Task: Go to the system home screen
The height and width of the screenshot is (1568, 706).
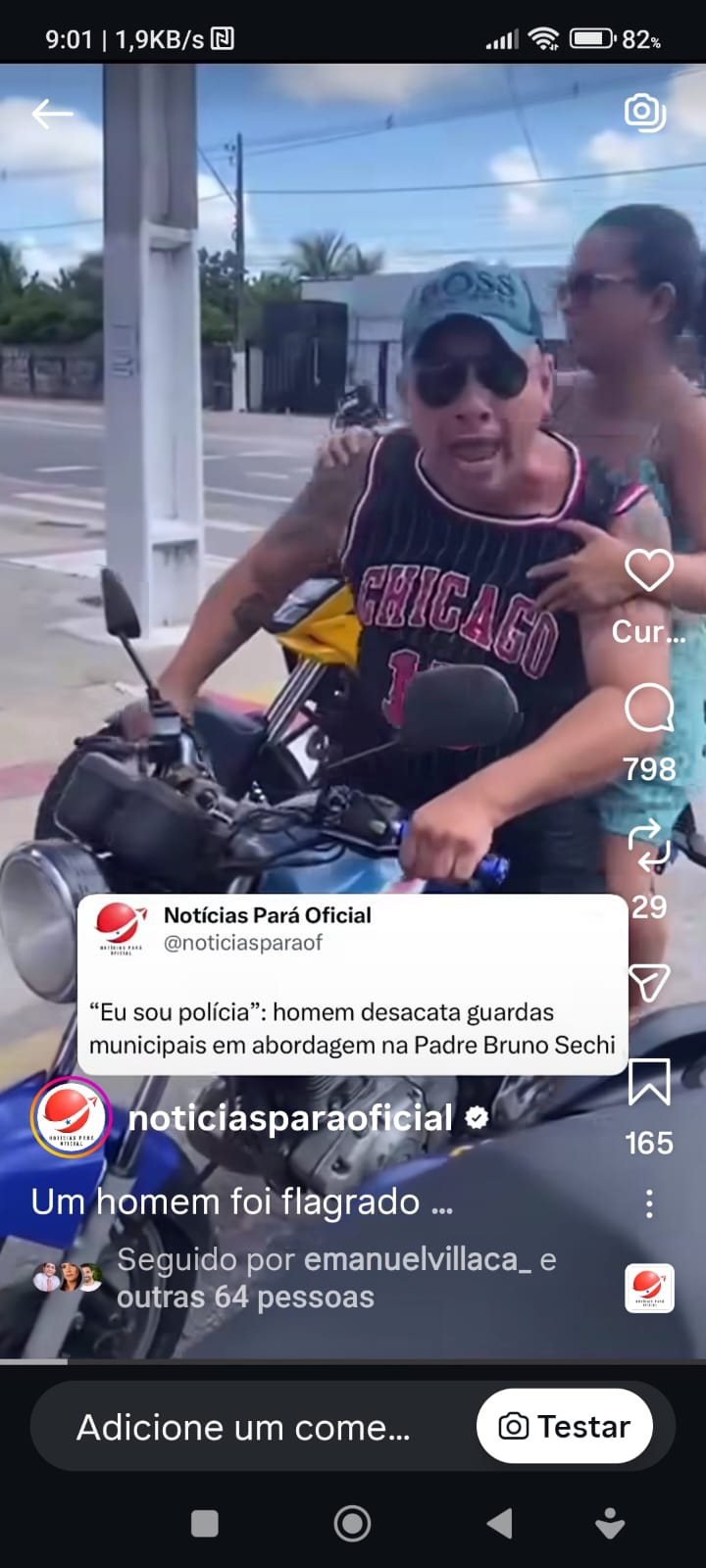Action: [352, 1523]
